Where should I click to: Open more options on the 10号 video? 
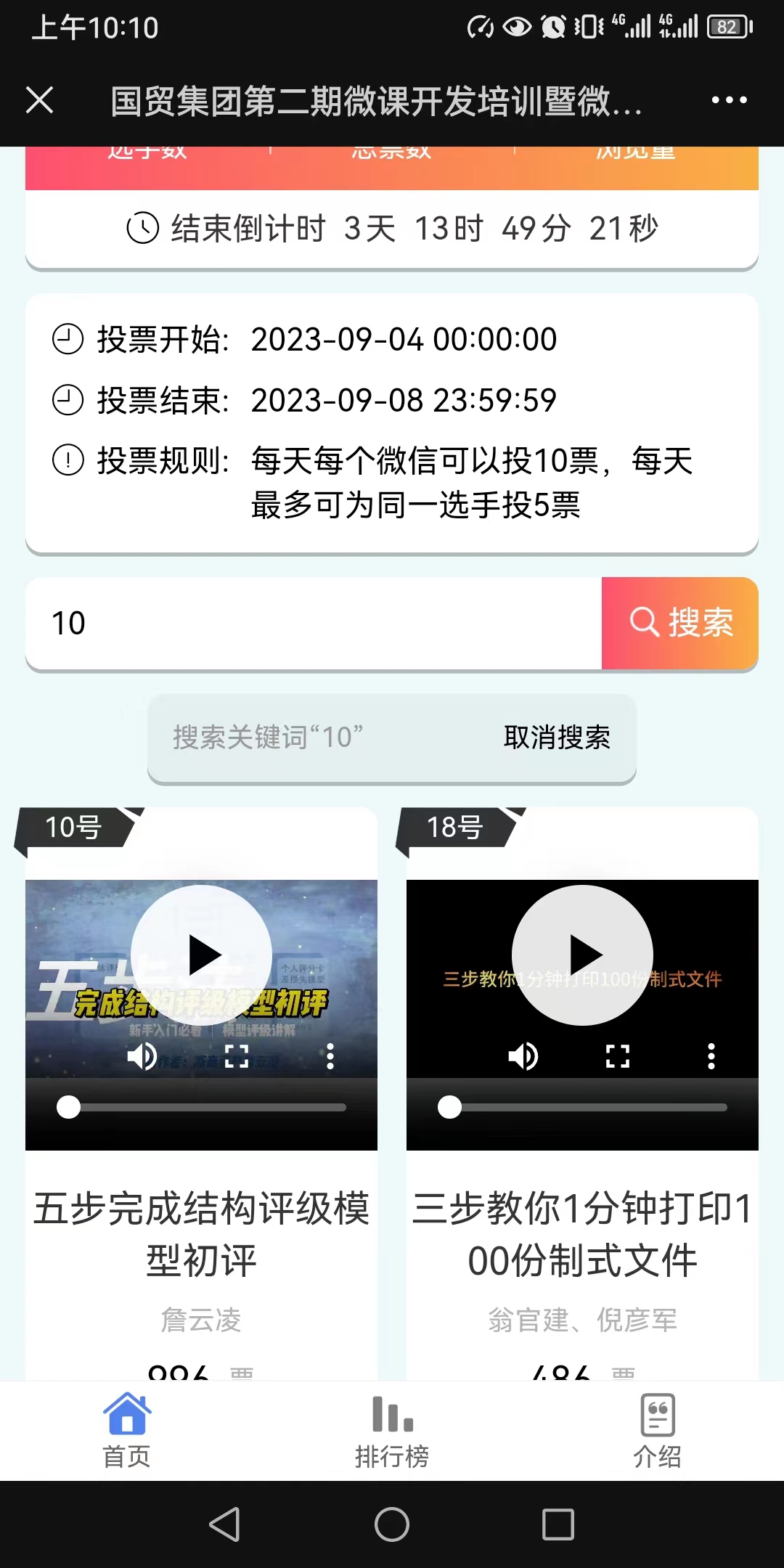click(330, 1056)
